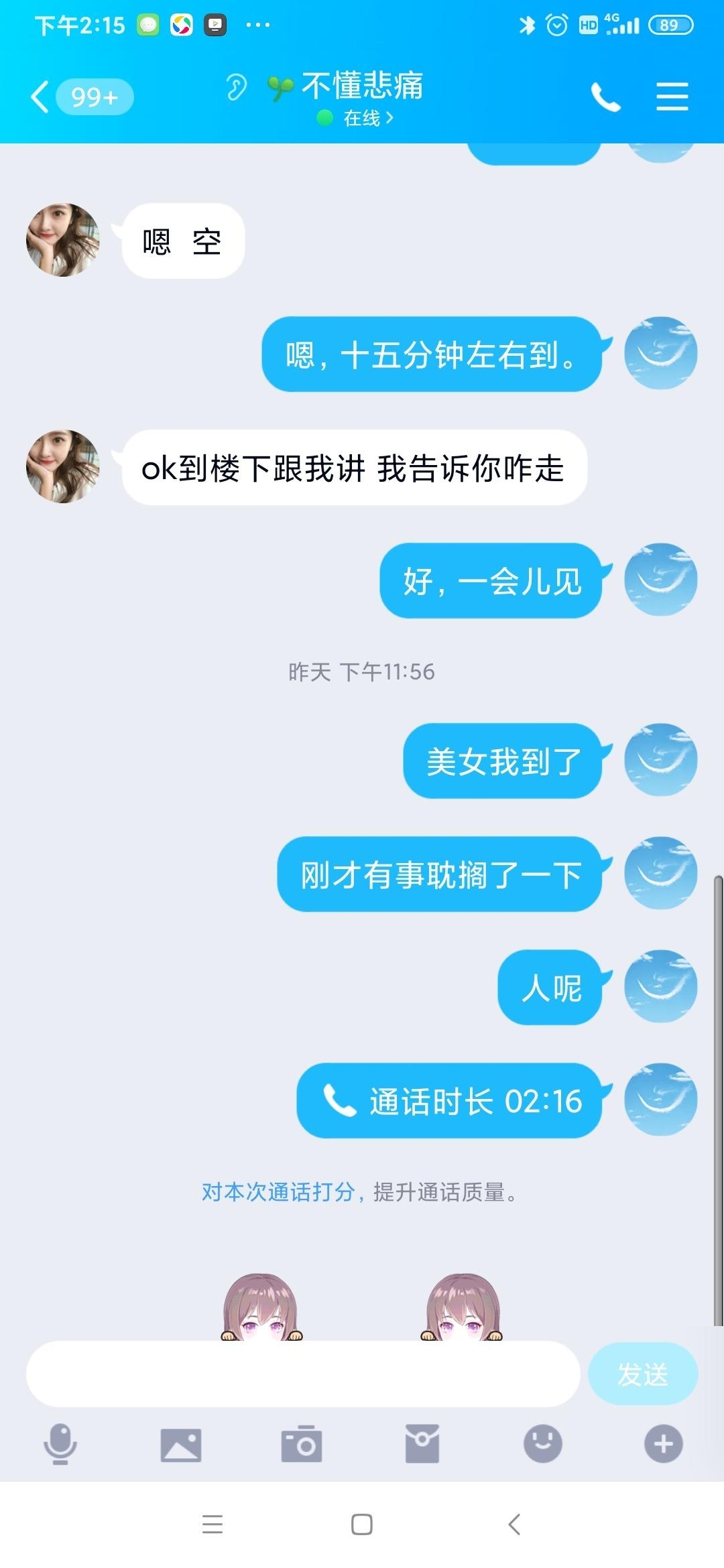This screenshot has height=1568, width=724.
Task: Open the chat settings menu
Action: 672,97
